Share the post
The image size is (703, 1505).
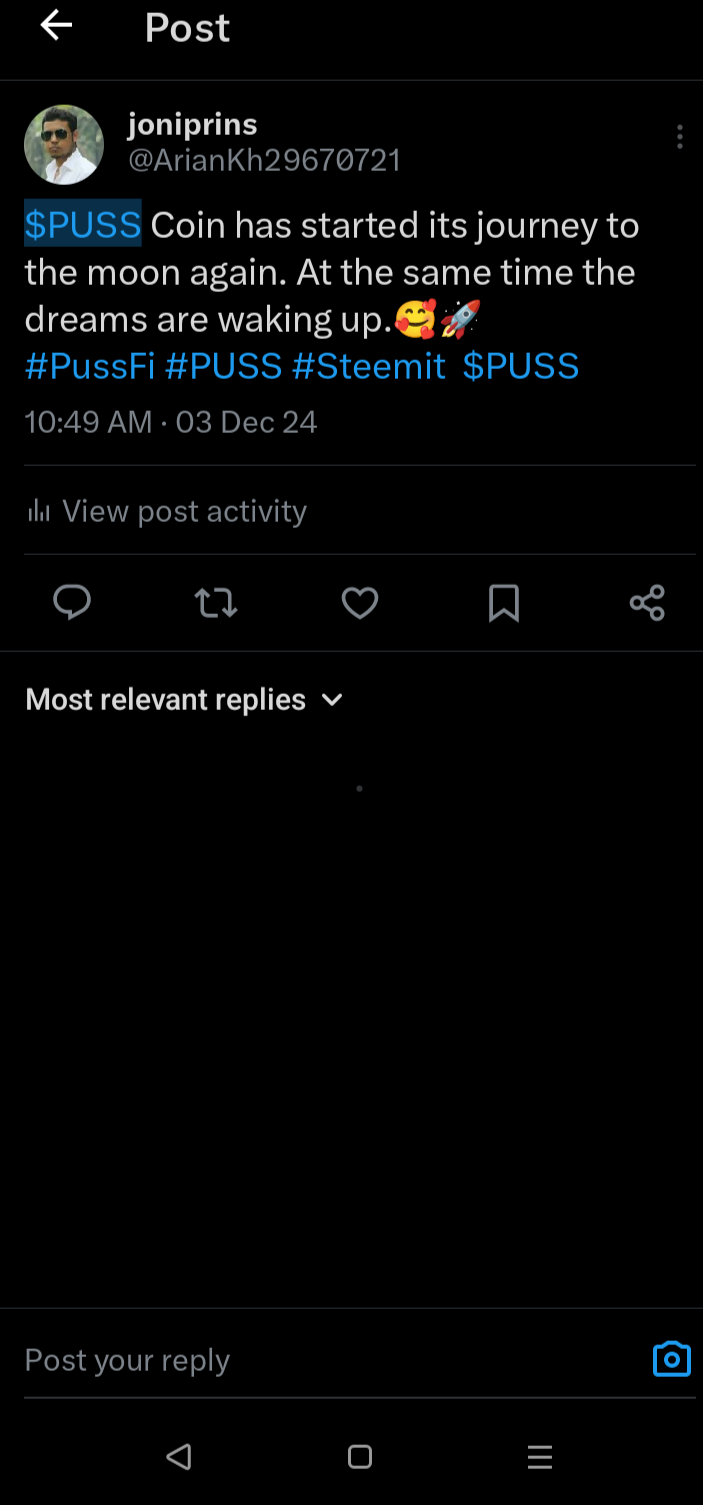[647, 603]
